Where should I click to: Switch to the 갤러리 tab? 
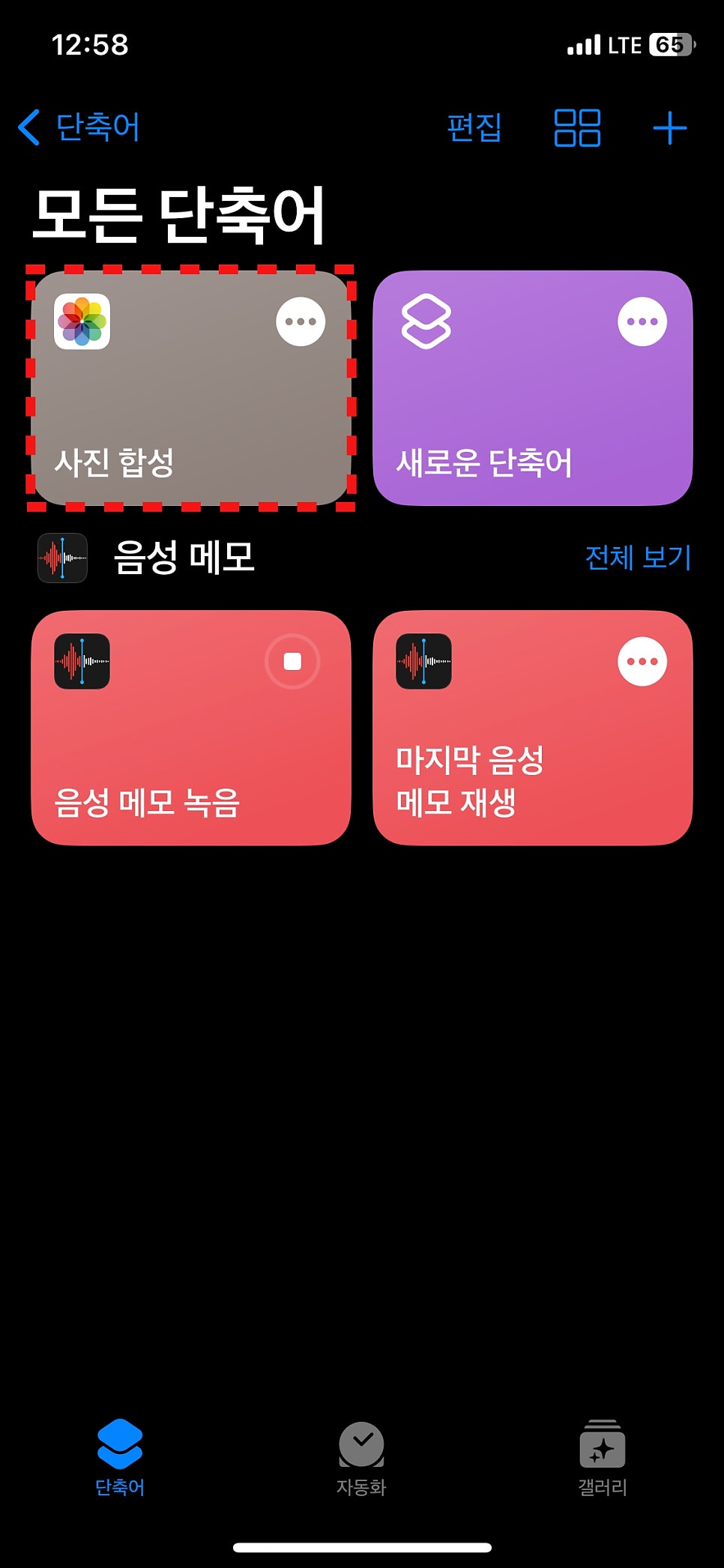click(603, 1459)
